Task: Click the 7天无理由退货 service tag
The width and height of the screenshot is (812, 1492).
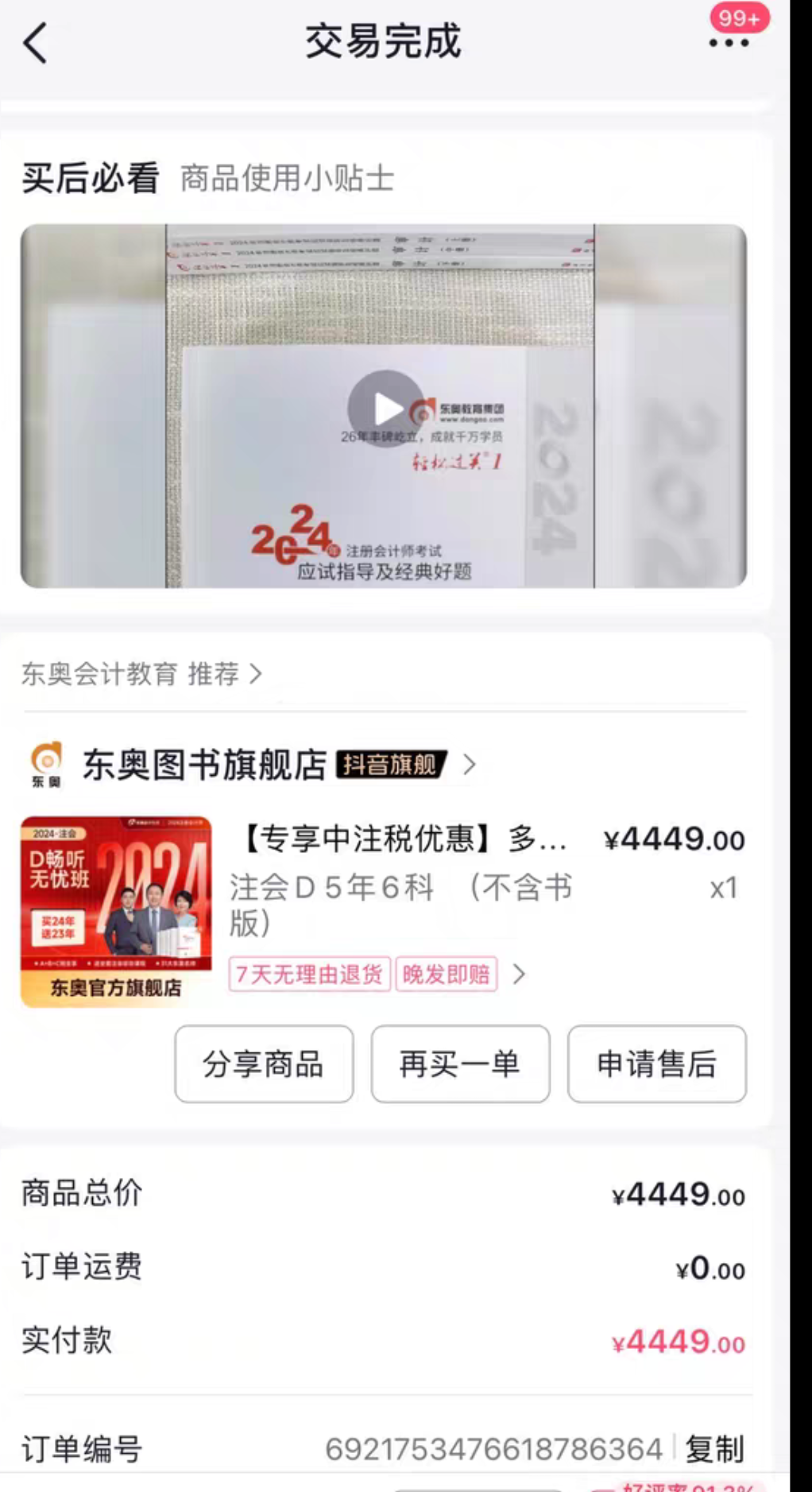Action: 307,975
